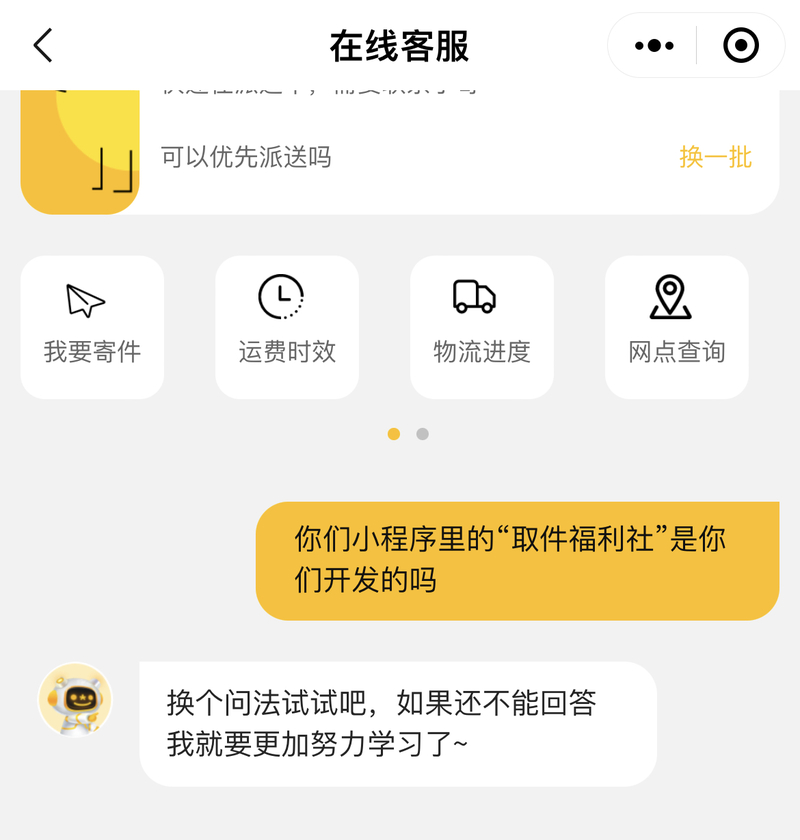This screenshot has height=840, width=800.
Task: Switch to the second shortcuts page dot
Action: (423, 434)
